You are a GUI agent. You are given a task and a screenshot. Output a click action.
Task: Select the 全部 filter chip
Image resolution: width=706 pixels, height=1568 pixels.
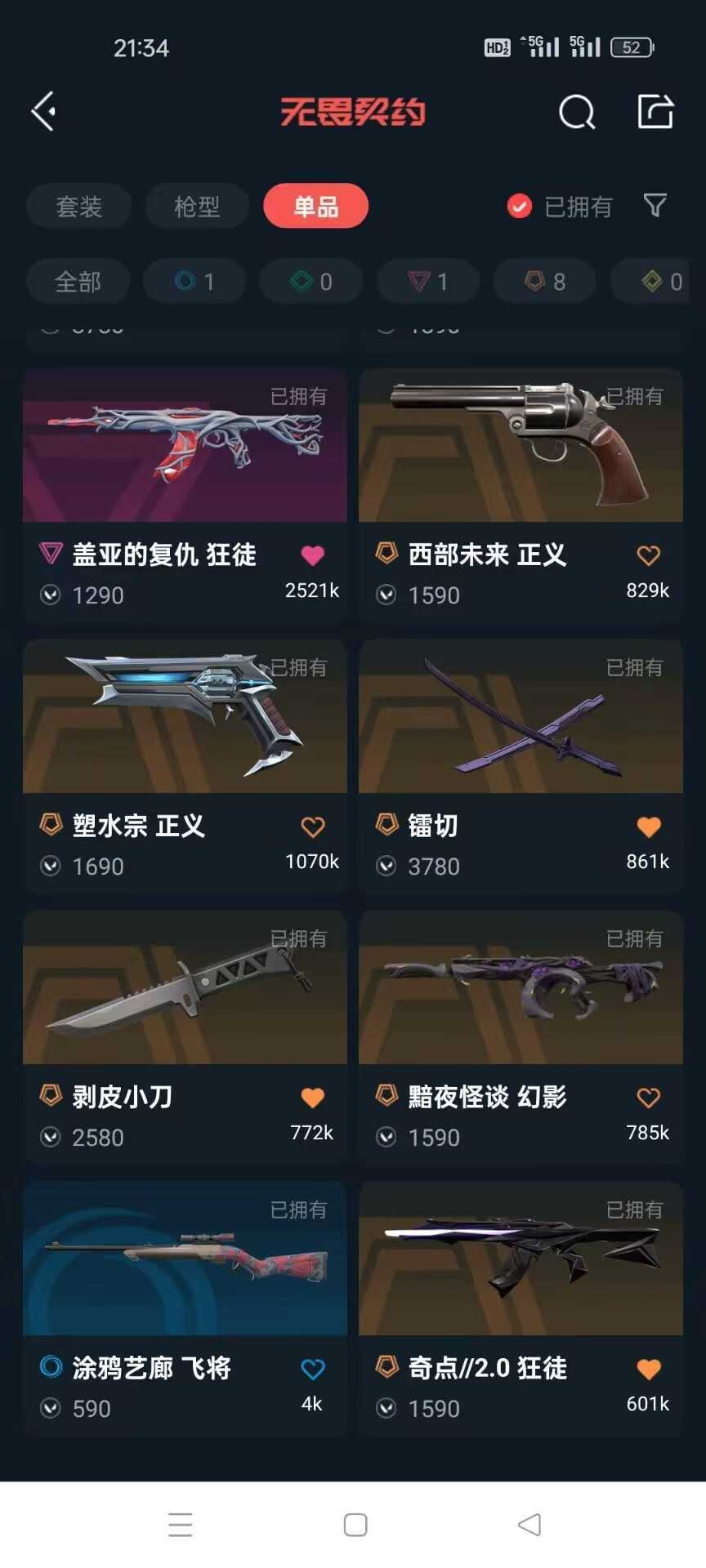click(78, 281)
